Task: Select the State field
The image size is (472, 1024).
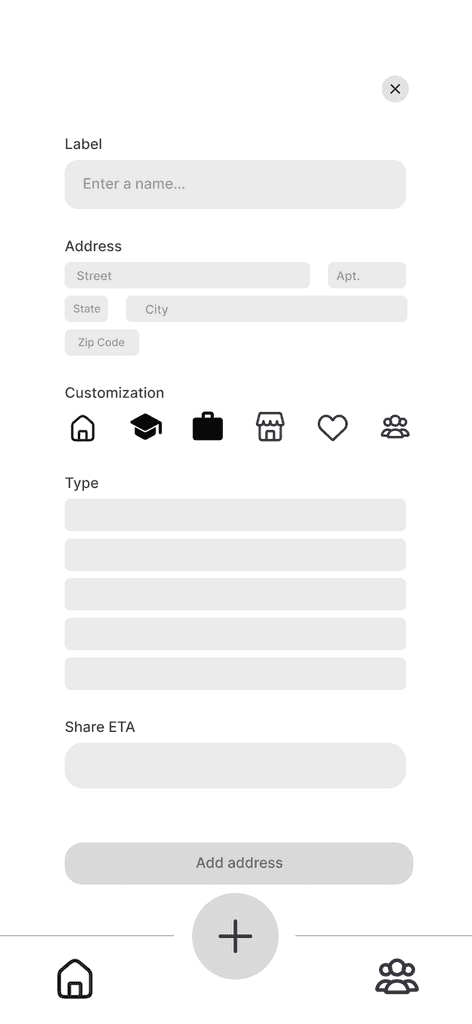Action: pos(86,309)
